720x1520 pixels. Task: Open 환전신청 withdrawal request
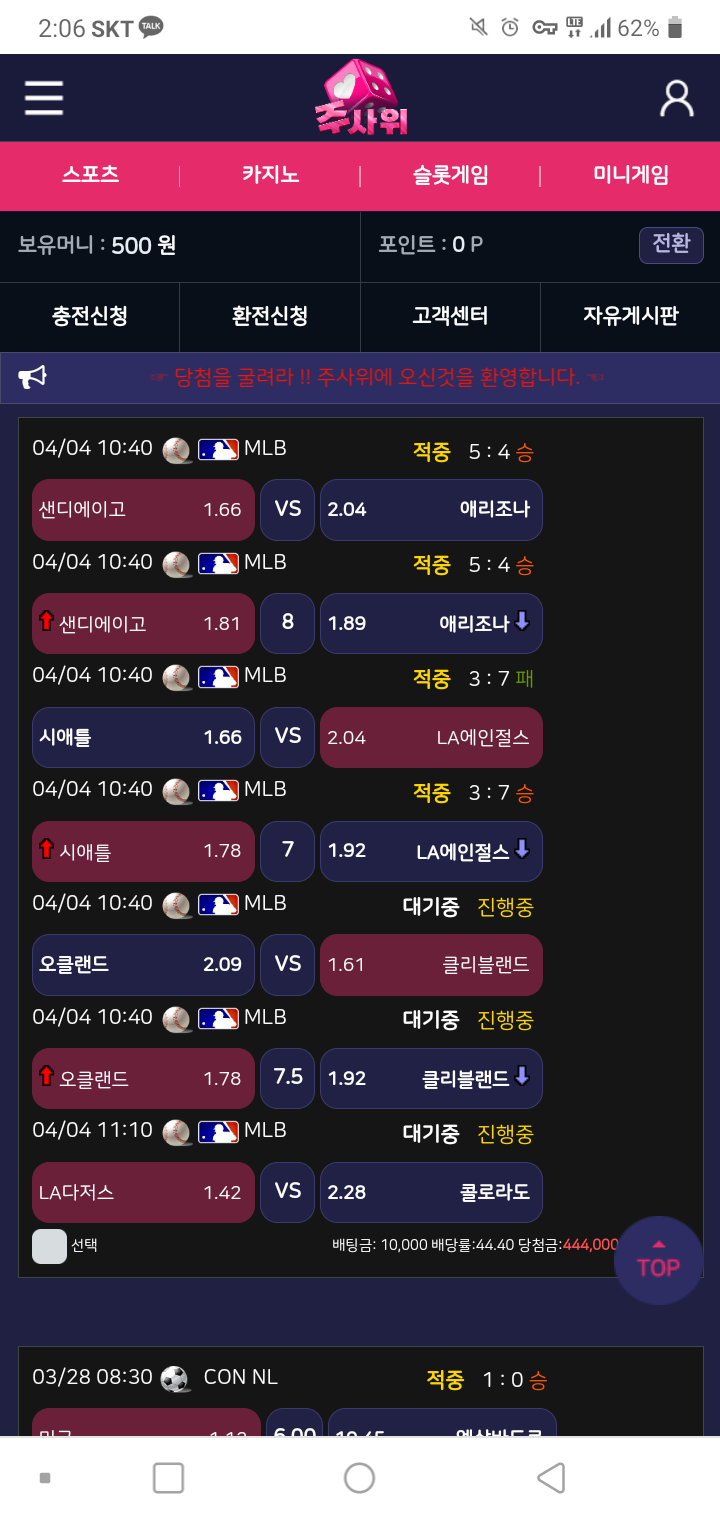270,316
